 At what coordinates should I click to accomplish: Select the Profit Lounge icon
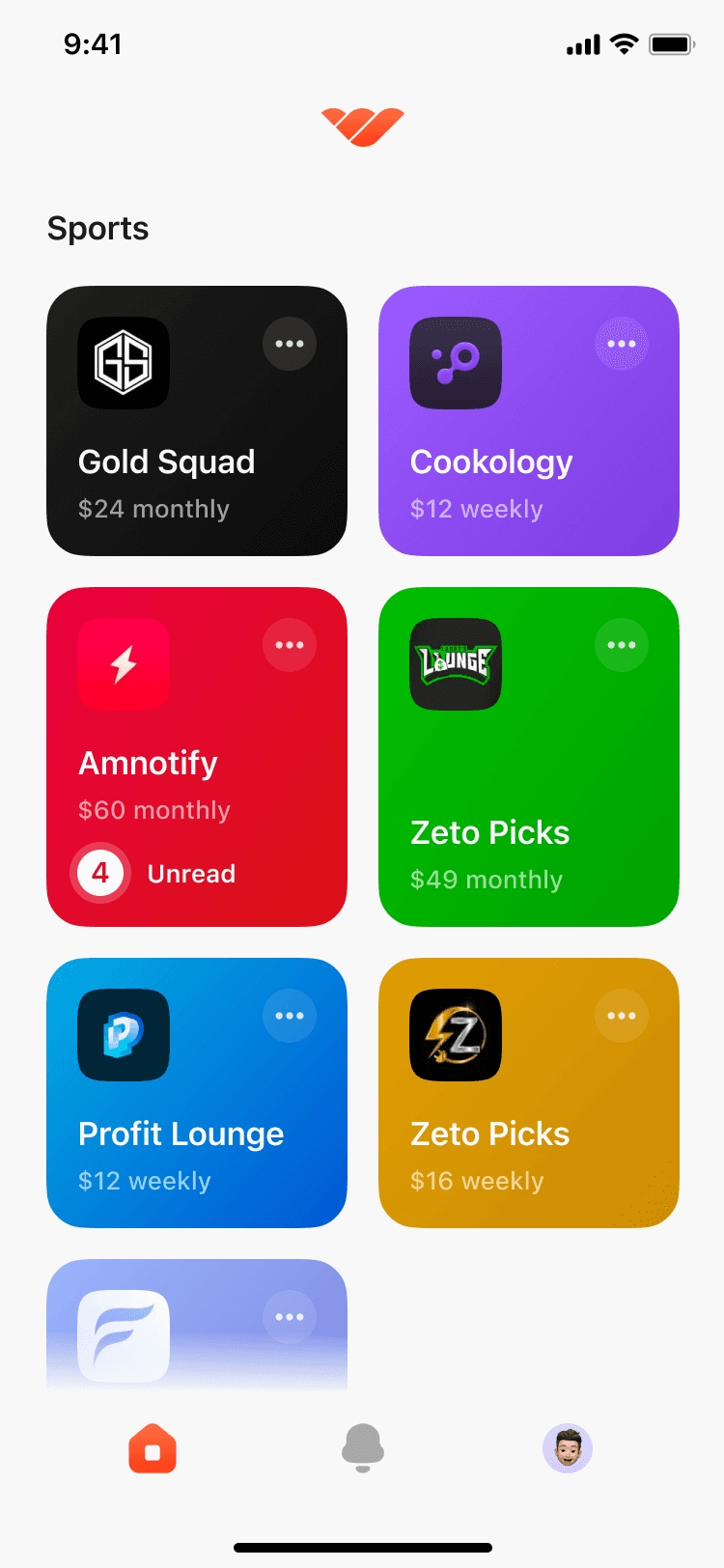[123, 1035]
